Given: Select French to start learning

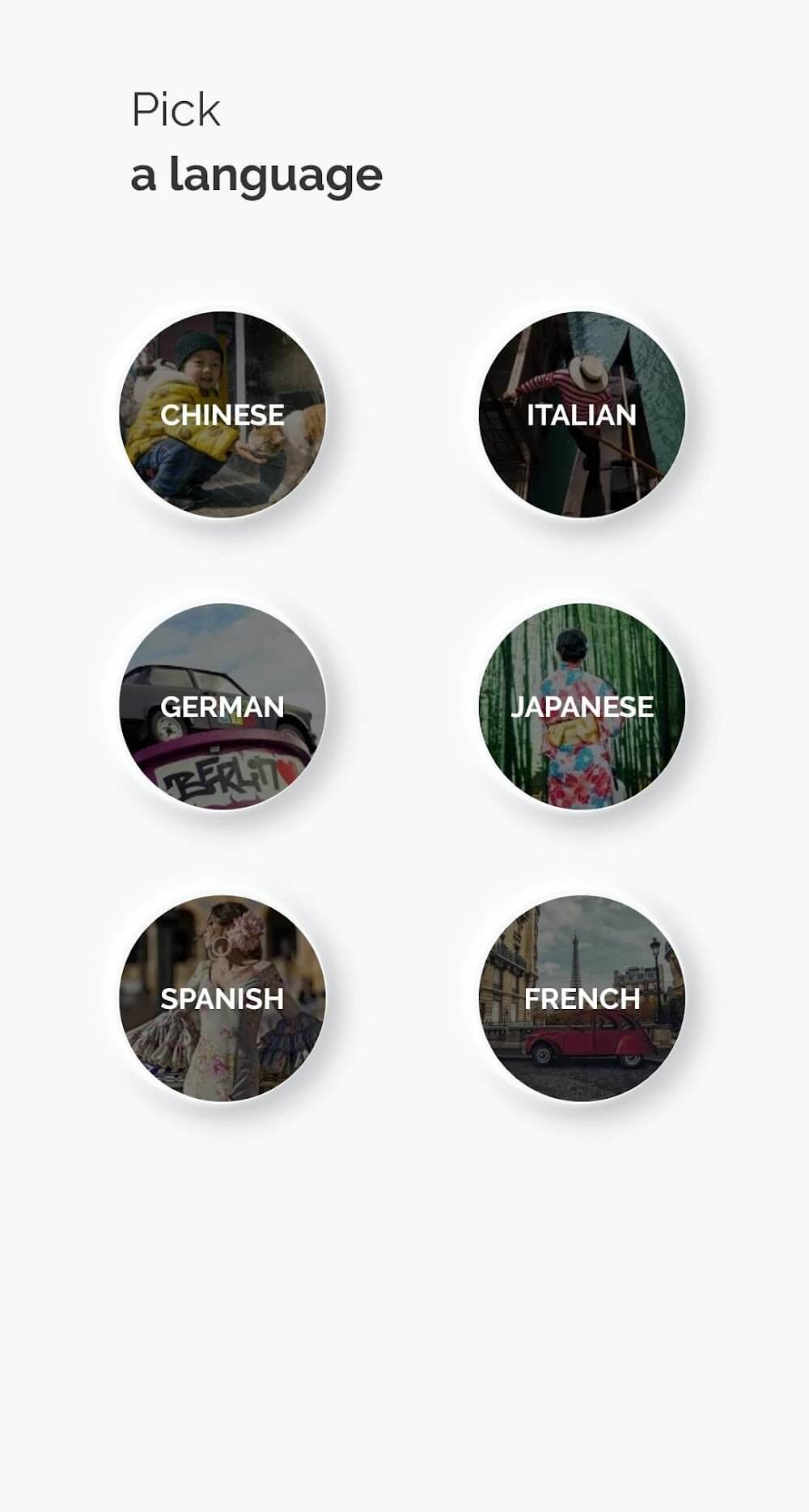Looking at the screenshot, I should pos(582,998).
